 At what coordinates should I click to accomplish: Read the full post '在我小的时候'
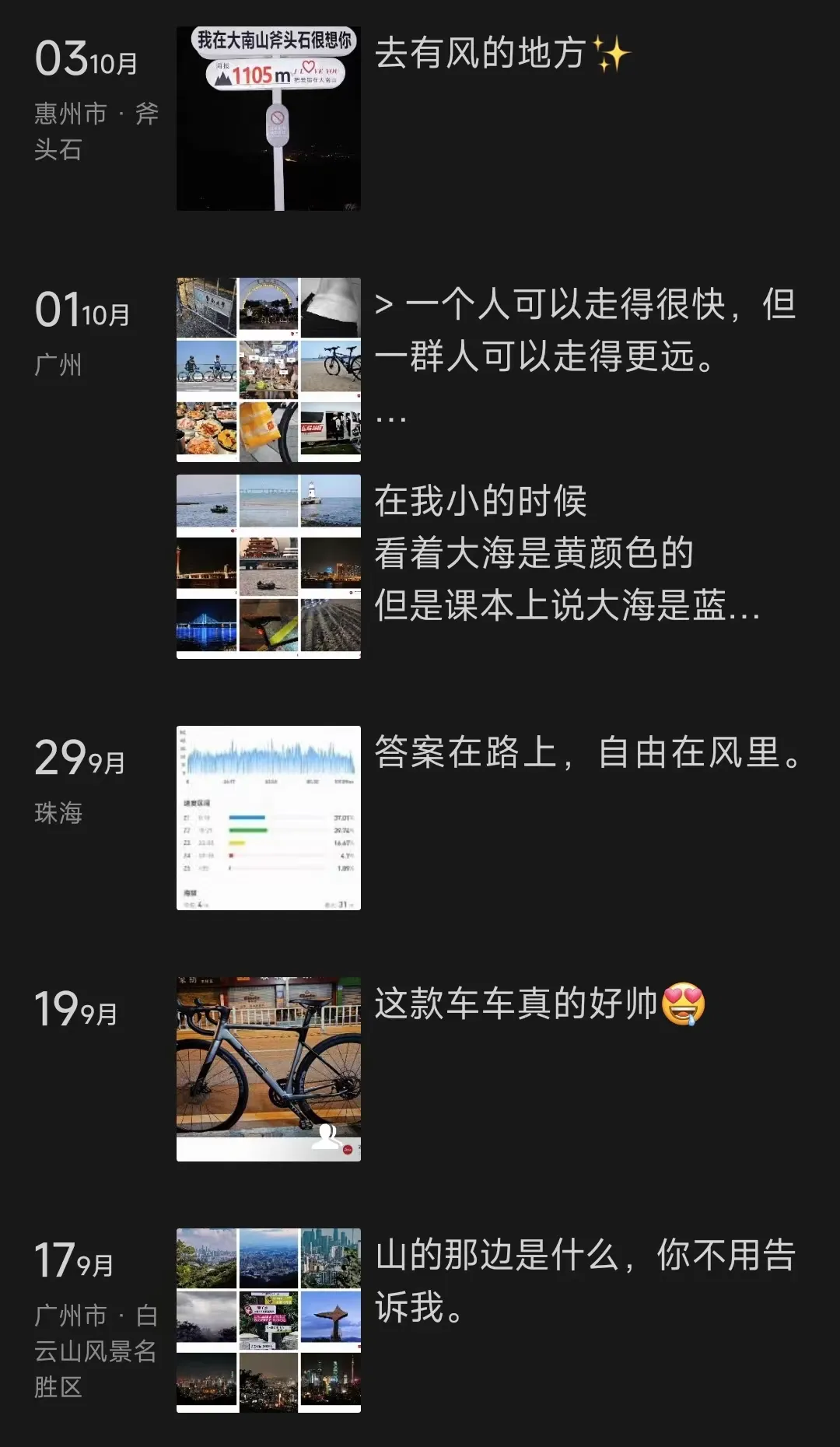(x=566, y=553)
